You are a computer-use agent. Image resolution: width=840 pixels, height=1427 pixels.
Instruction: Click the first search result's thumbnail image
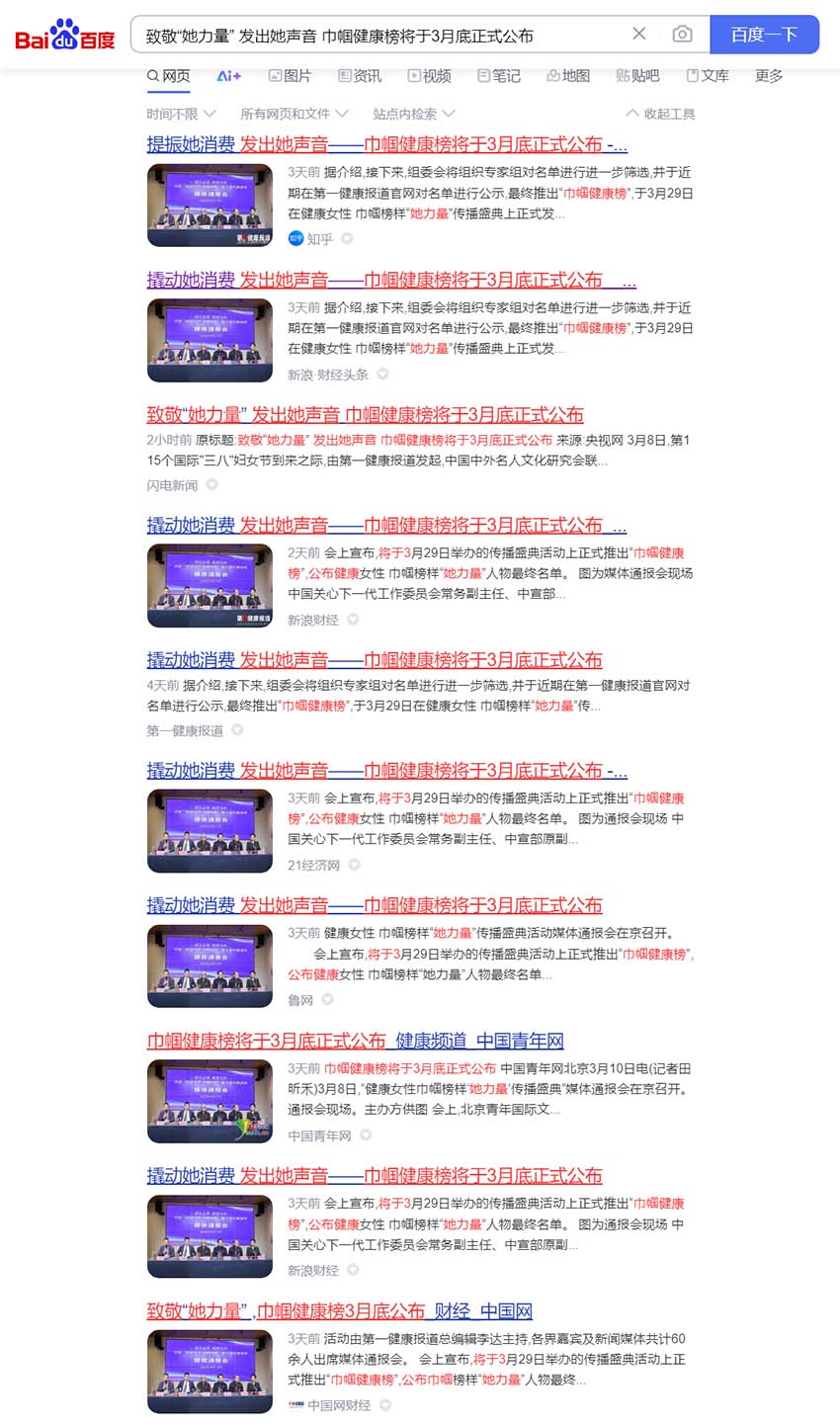[209, 205]
